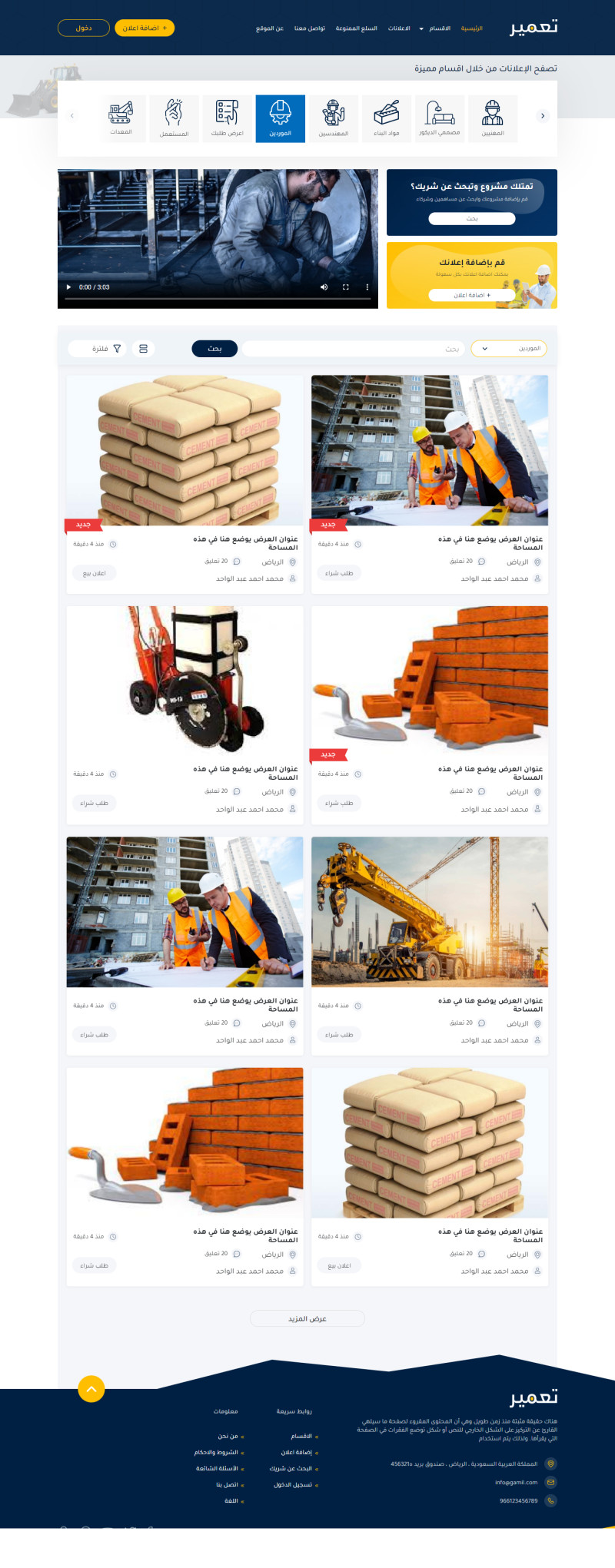Open the video in fullscreen
This screenshot has height=1568, width=615.
[345, 287]
